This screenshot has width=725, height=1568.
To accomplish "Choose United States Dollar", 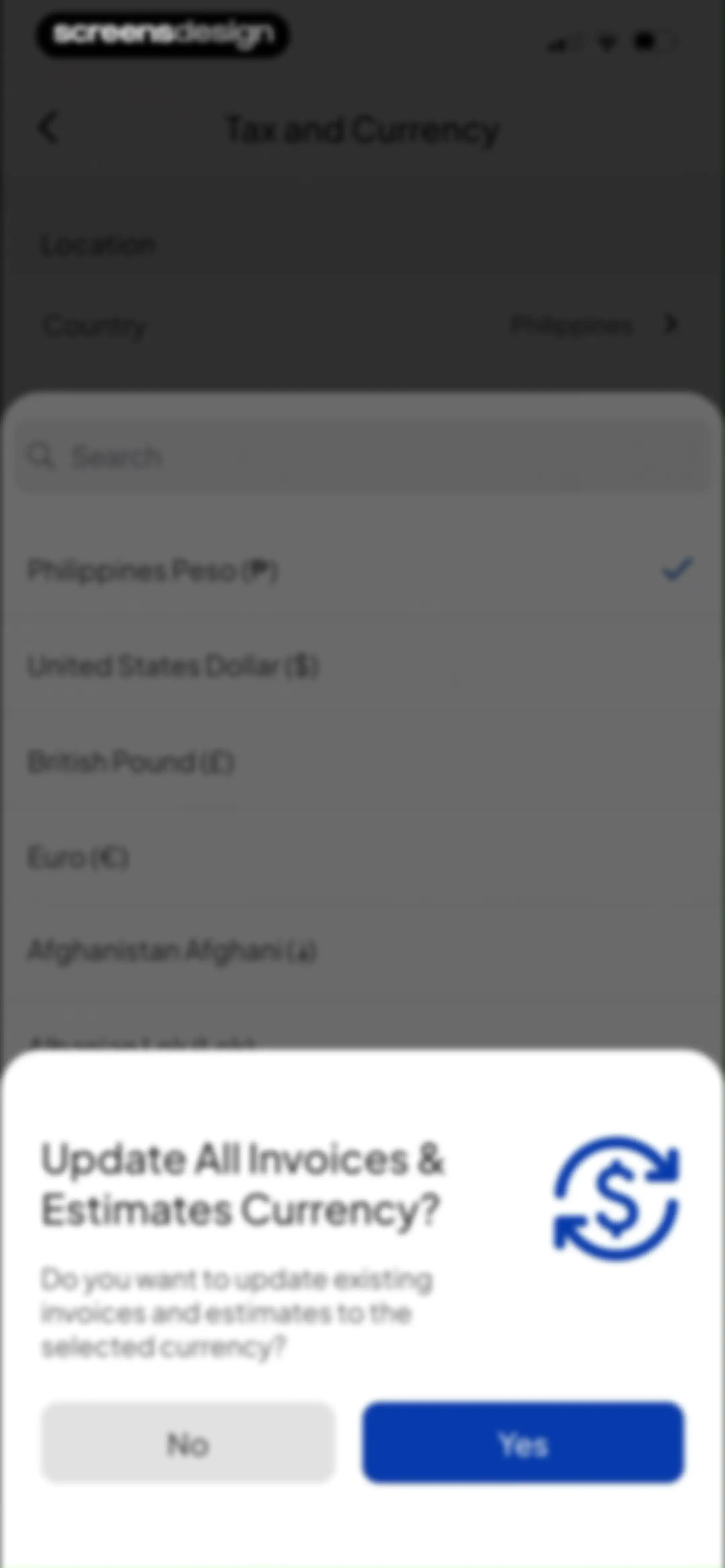I will 362,666.
